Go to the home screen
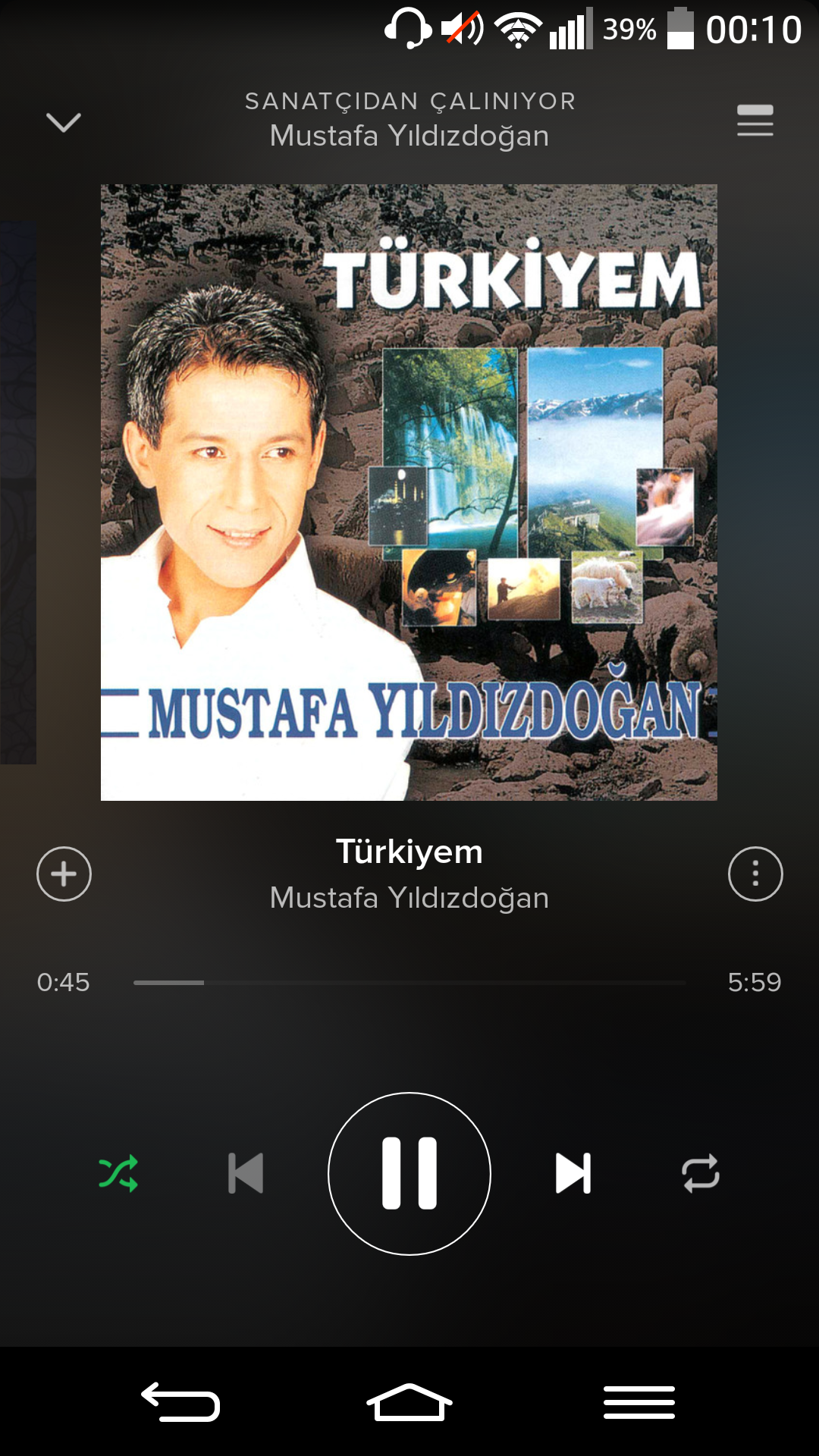This screenshot has height=1456, width=819. [x=409, y=1402]
